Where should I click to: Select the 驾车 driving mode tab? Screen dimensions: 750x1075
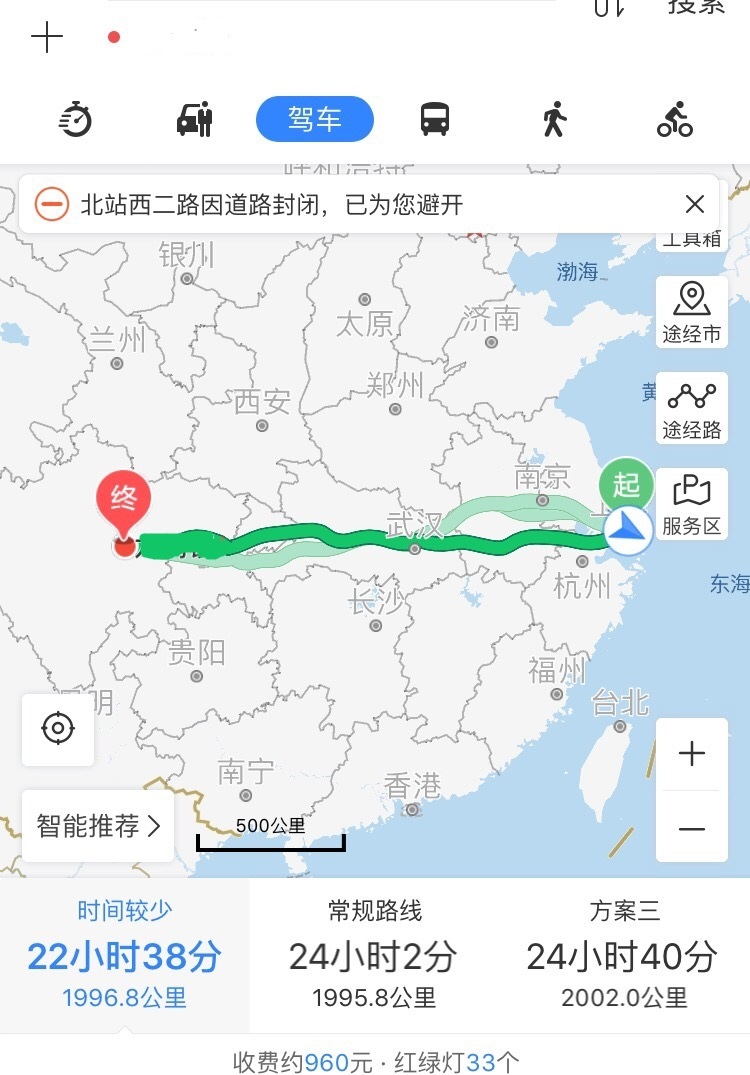(315, 120)
